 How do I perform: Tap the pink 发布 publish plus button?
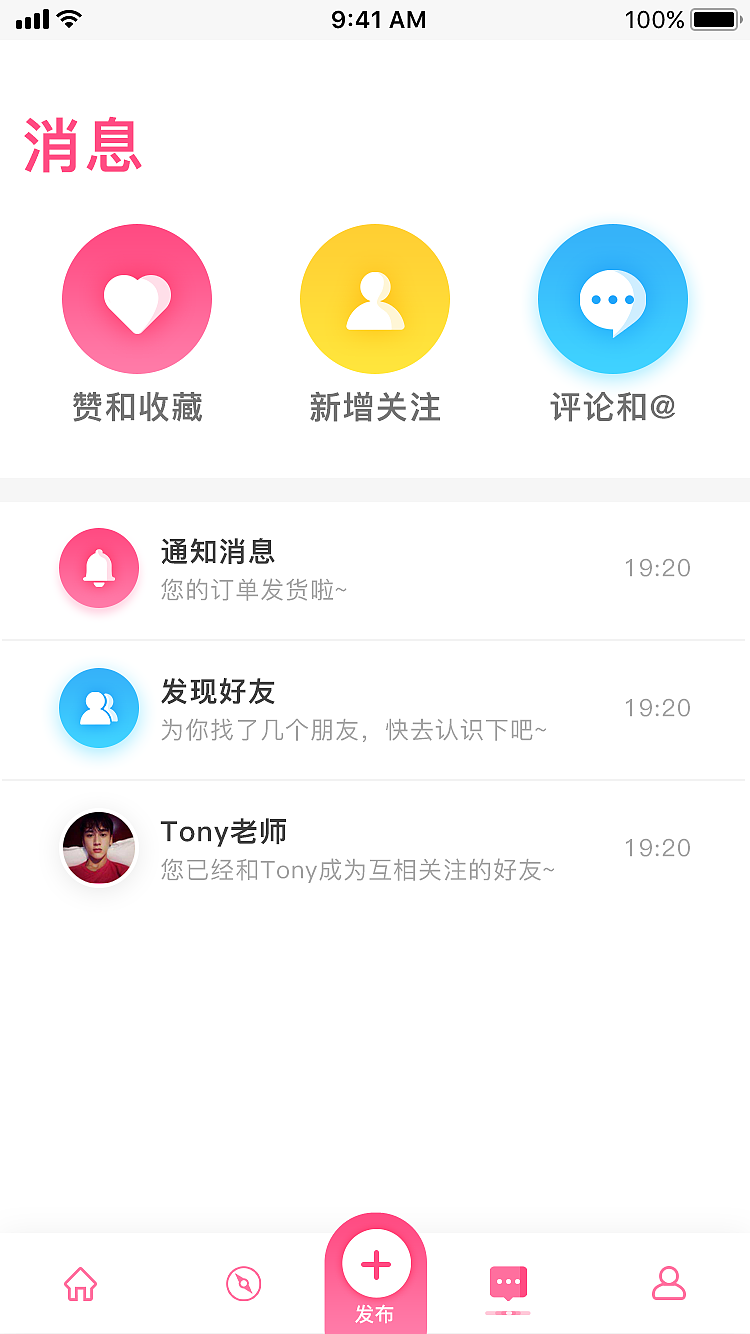[x=375, y=1265]
